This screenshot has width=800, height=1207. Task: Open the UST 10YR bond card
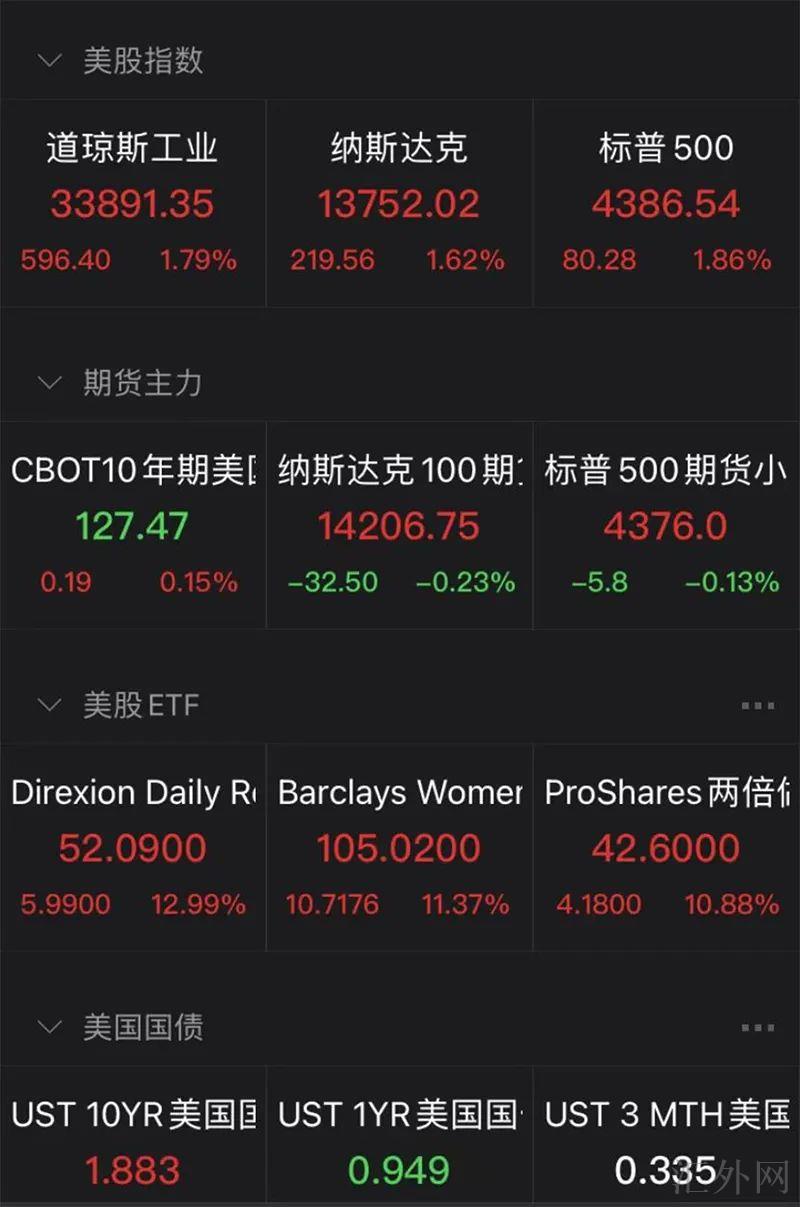[132, 1140]
